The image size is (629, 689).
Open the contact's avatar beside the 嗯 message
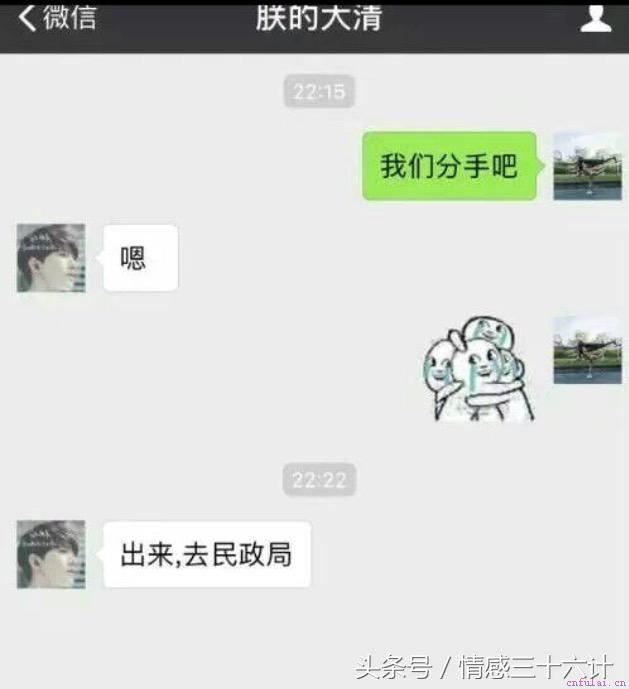coord(51,258)
